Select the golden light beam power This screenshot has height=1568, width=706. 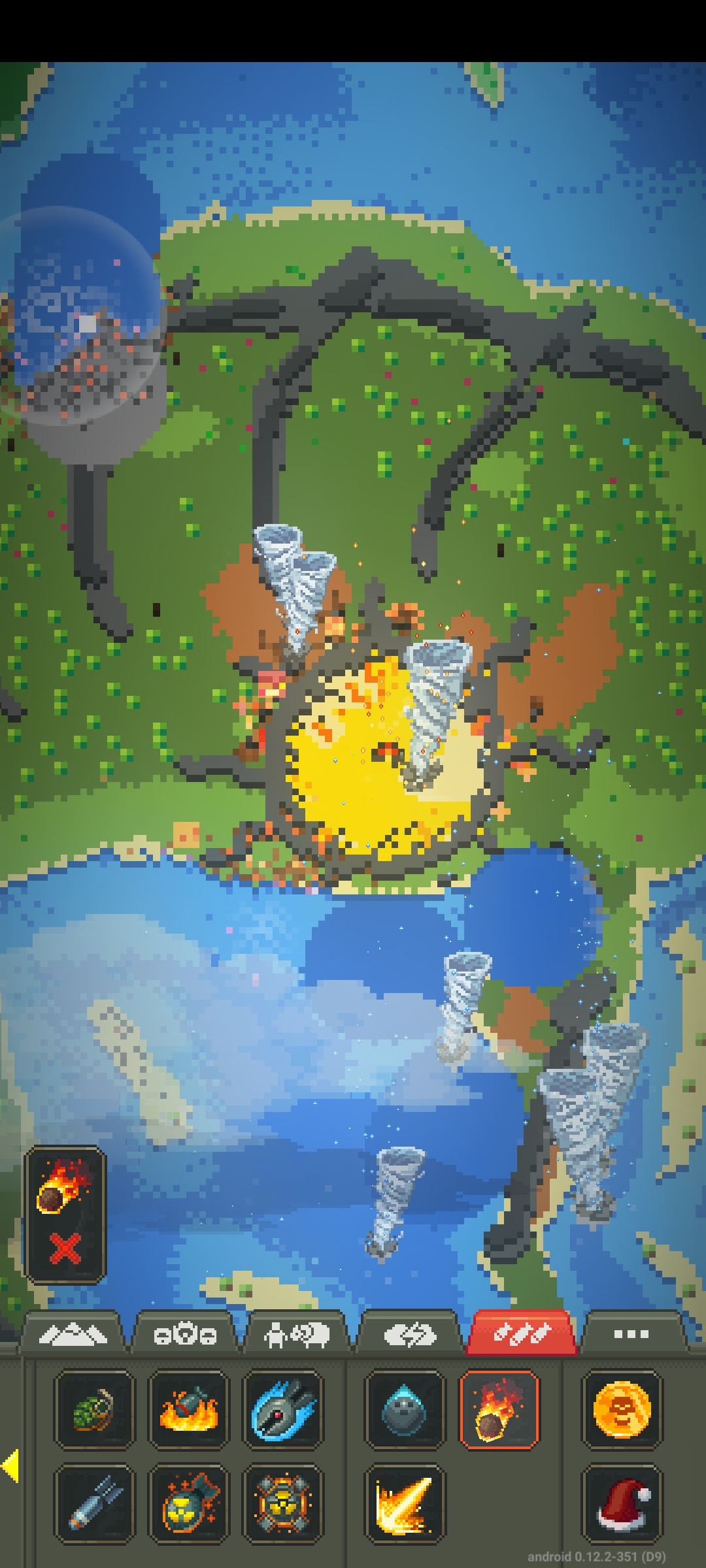[405, 1503]
